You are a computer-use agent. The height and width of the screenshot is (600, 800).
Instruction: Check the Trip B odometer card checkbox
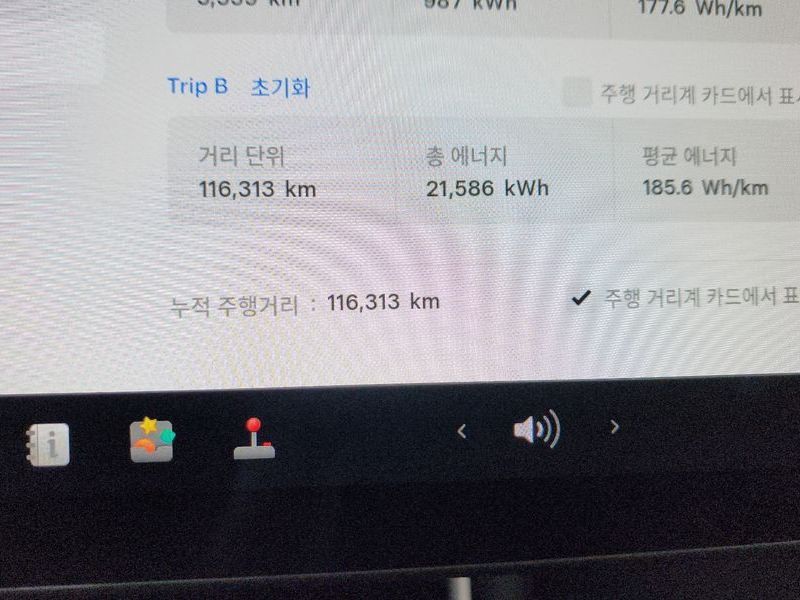click(576, 94)
